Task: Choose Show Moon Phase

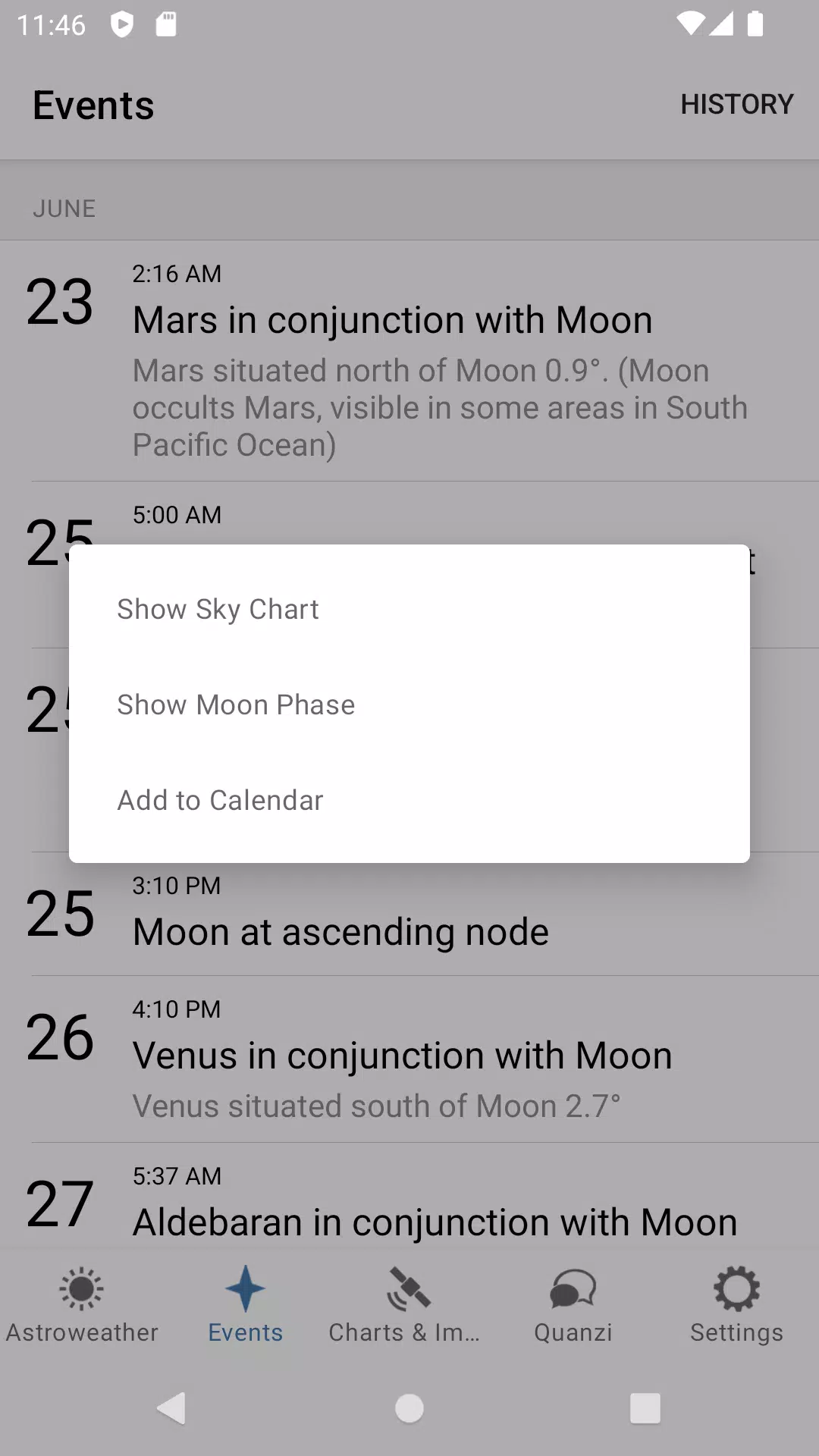Action: (x=236, y=704)
